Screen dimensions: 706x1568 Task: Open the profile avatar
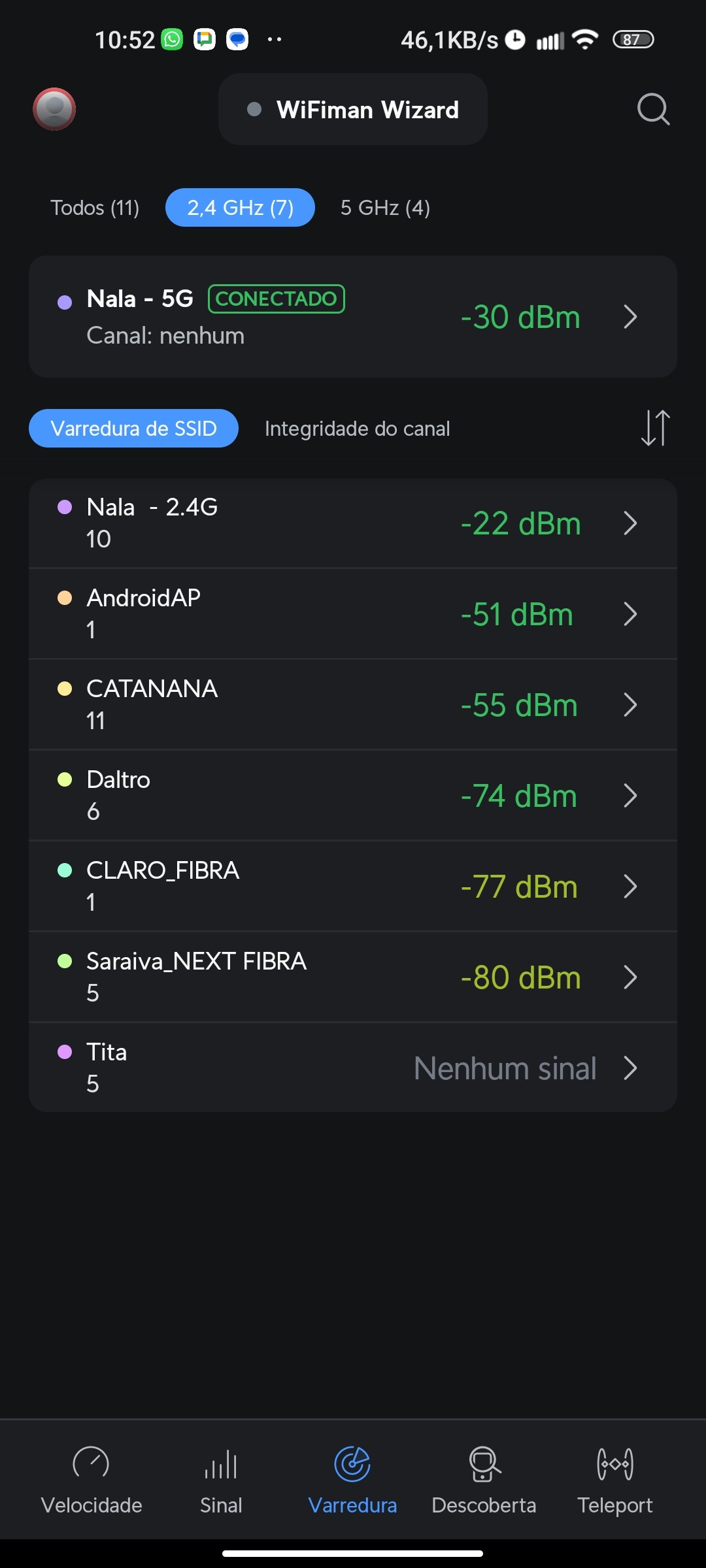pyautogui.click(x=54, y=109)
